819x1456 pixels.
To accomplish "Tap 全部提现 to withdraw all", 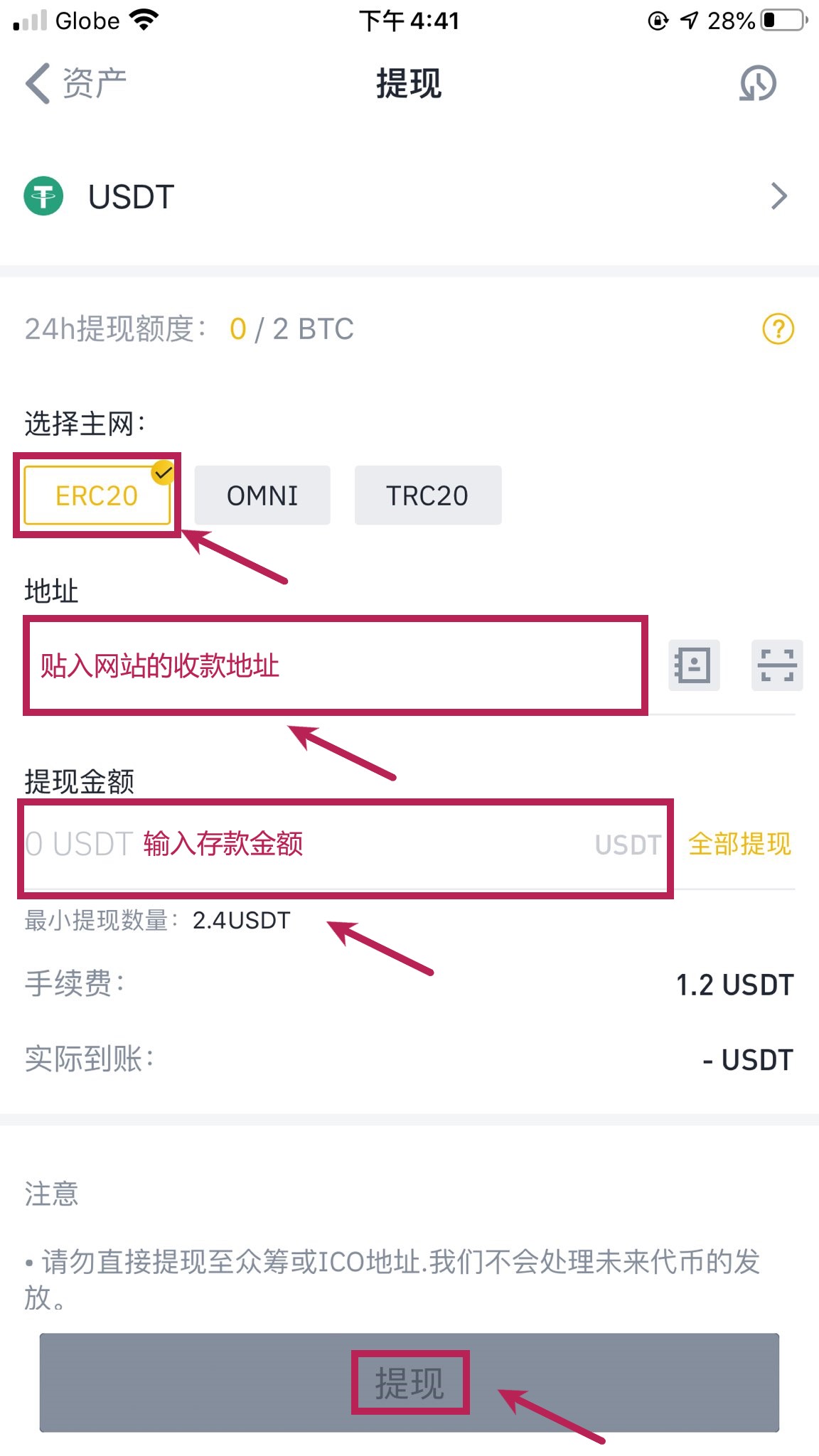I will click(739, 845).
